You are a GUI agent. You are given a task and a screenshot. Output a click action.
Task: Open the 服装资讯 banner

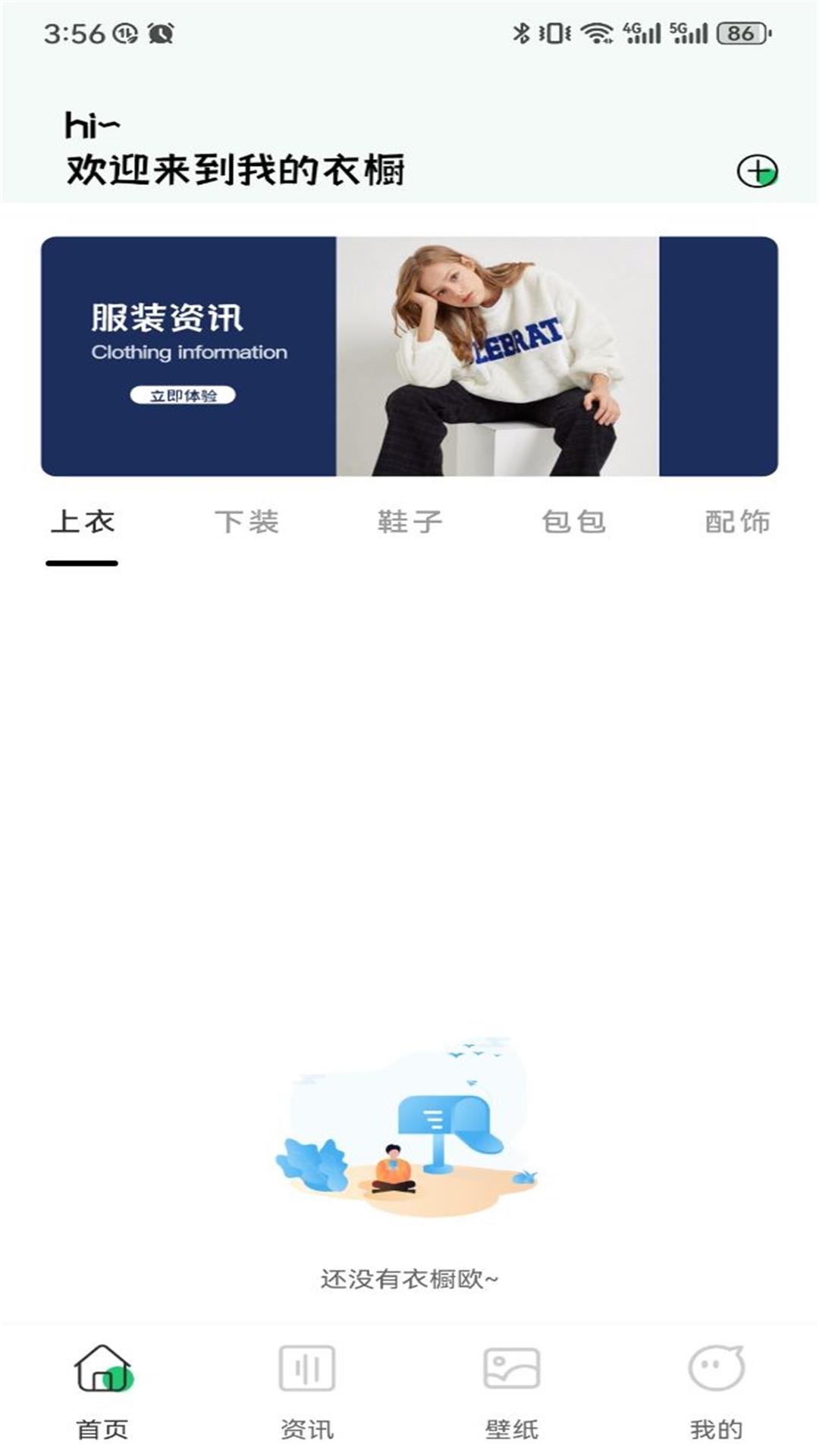click(x=409, y=356)
